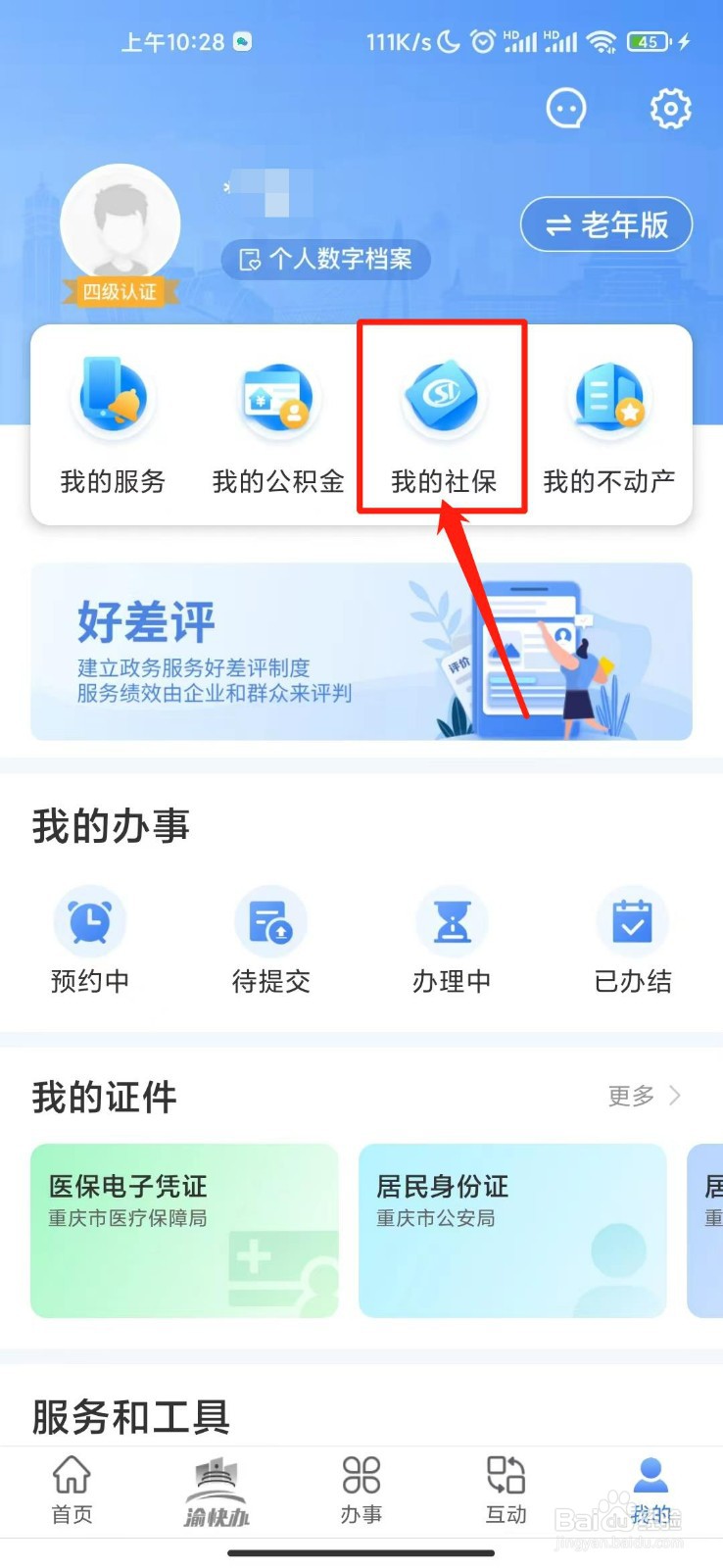View the 居民身份证 identity card
The image size is (723, 1568).
(x=510, y=1230)
